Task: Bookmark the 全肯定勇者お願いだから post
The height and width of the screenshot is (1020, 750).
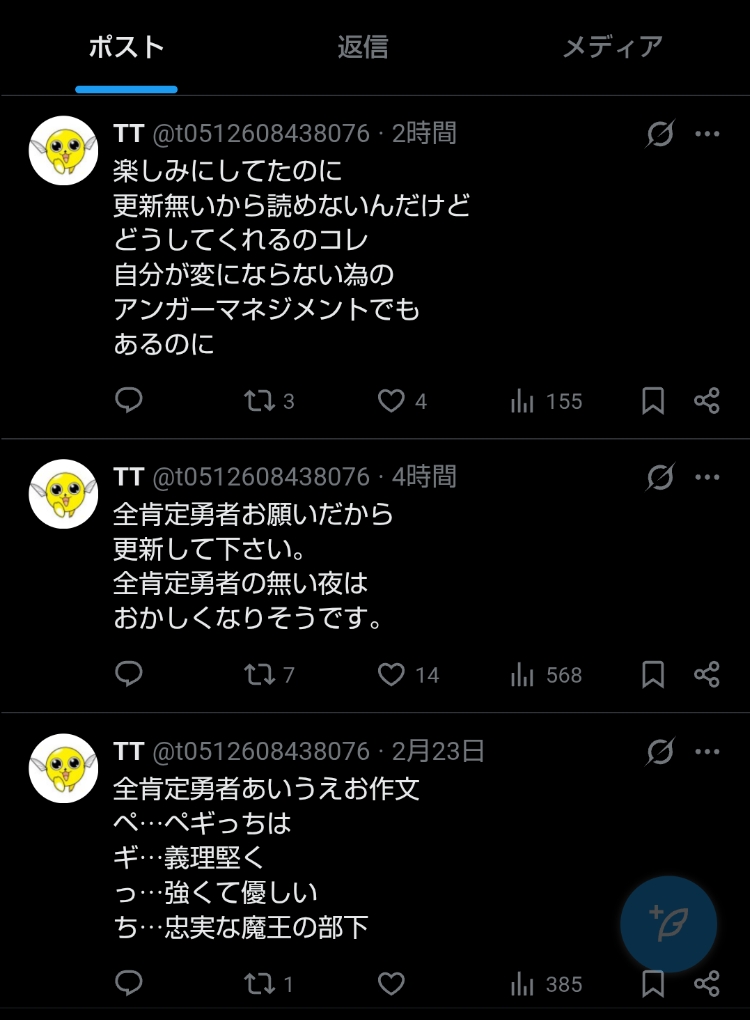Action: click(653, 675)
